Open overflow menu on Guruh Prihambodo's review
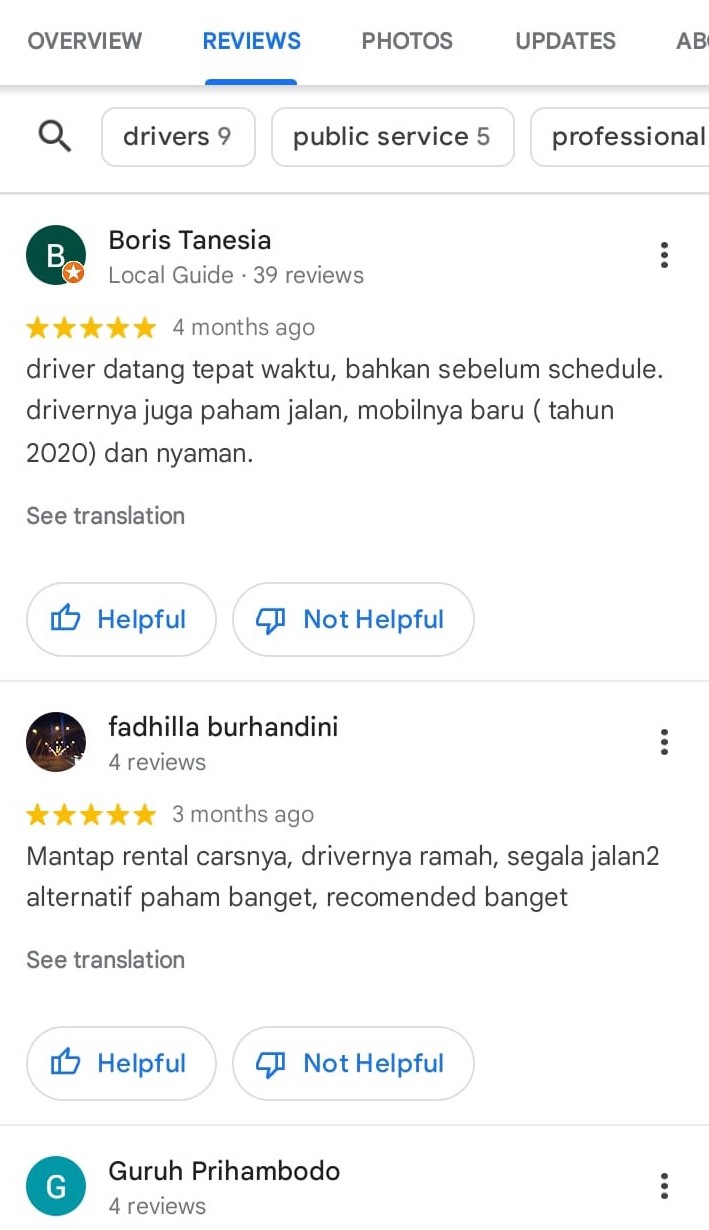Viewport: 709px width, 1230px height. coord(664,1186)
